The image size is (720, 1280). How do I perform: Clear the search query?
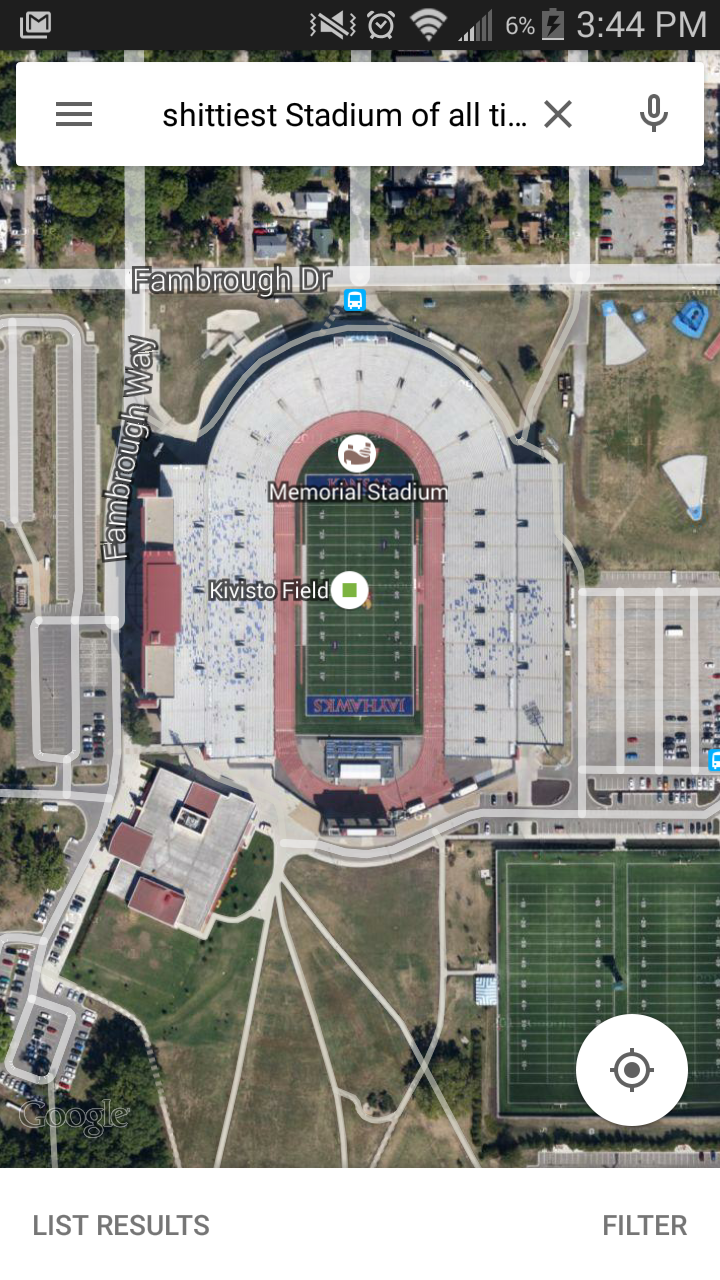[558, 115]
